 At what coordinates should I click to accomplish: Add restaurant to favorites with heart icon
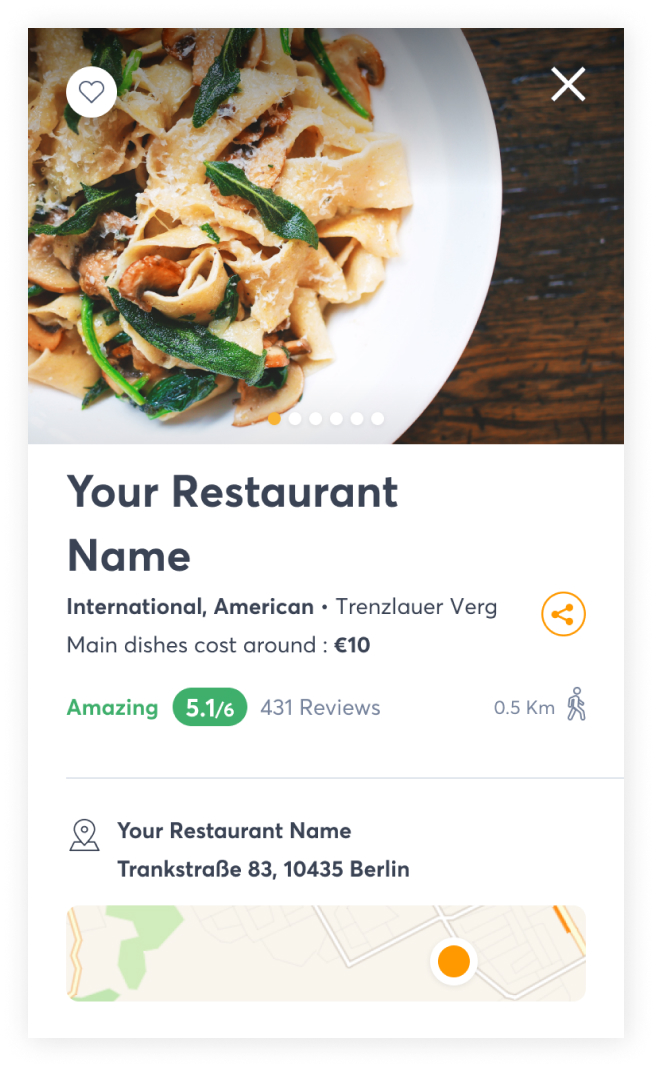point(91,92)
